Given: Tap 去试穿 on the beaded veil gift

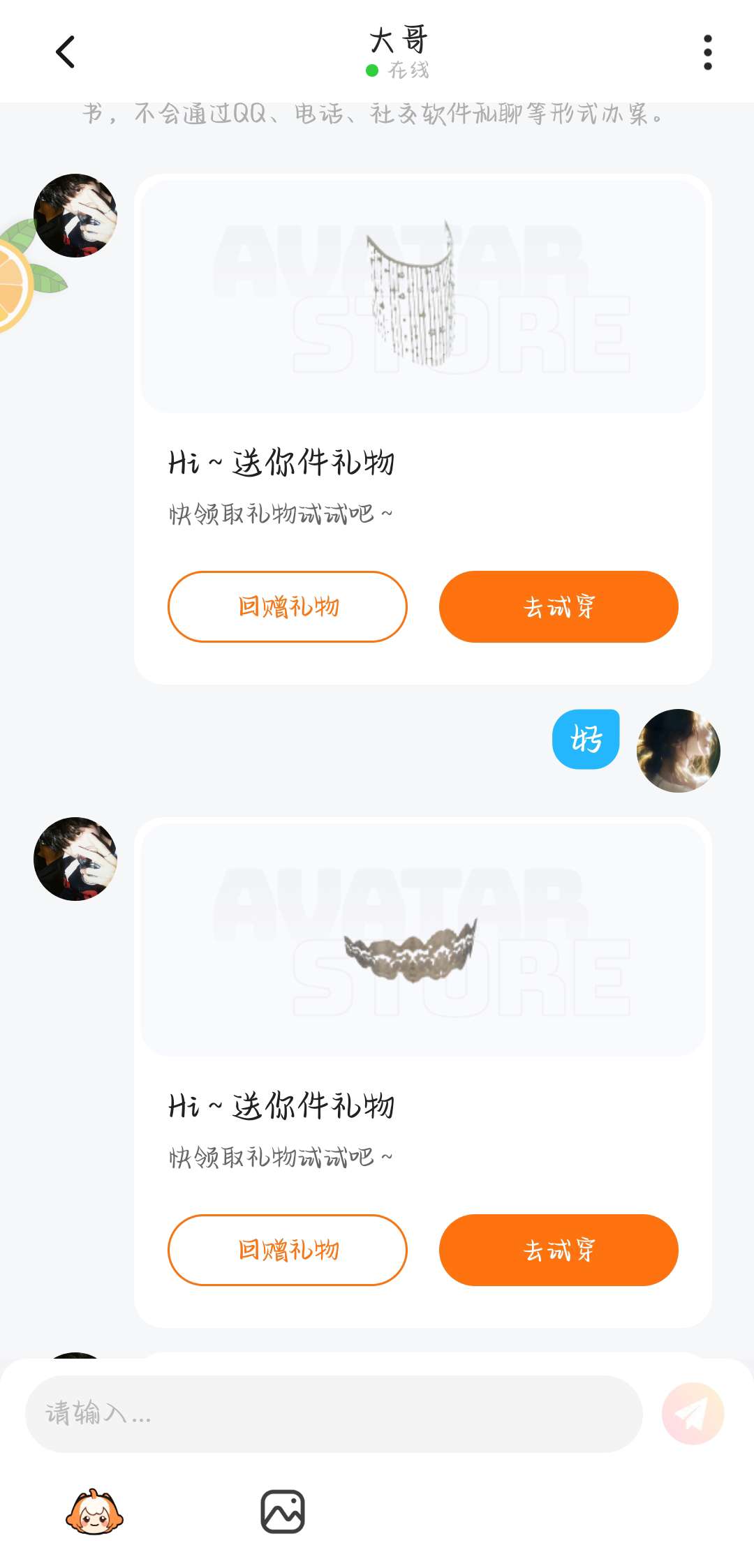Looking at the screenshot, I should [558, 606].
